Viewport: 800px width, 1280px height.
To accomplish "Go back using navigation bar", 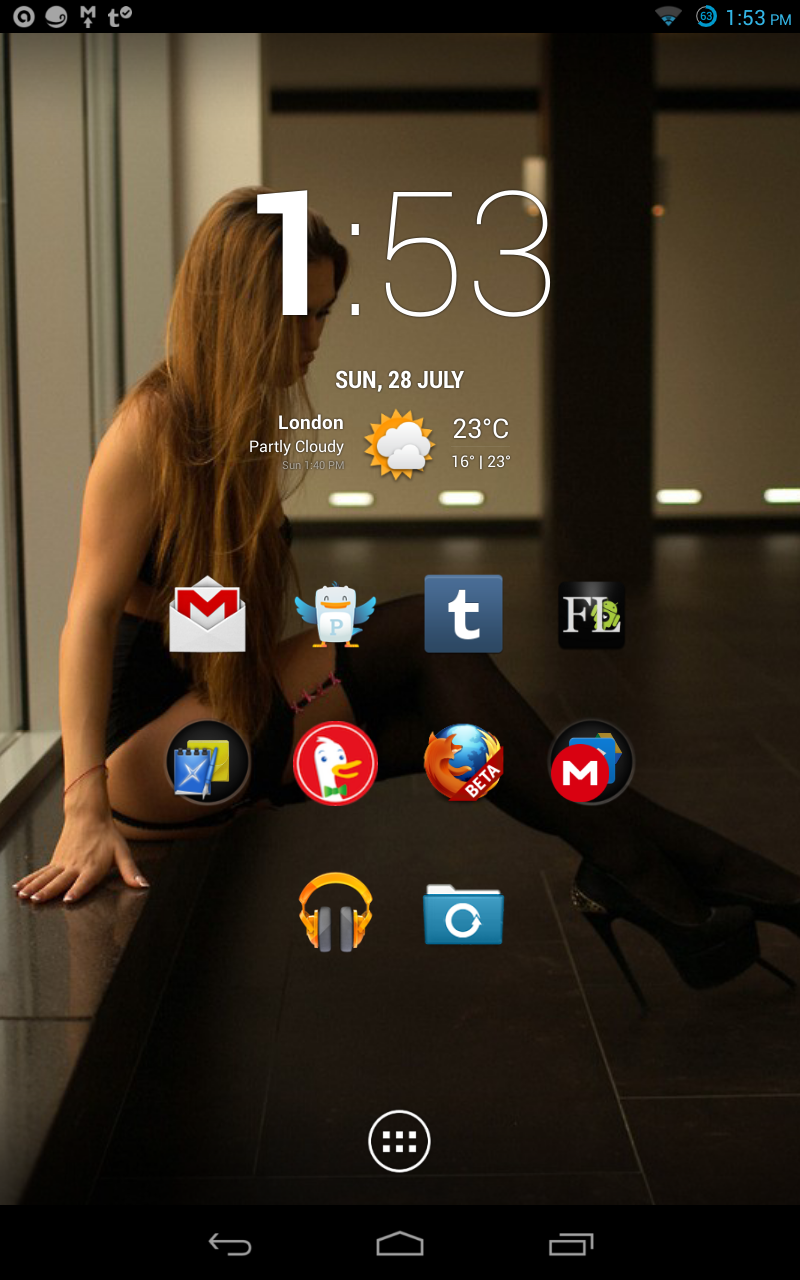I will click(x=229, y=1244).
